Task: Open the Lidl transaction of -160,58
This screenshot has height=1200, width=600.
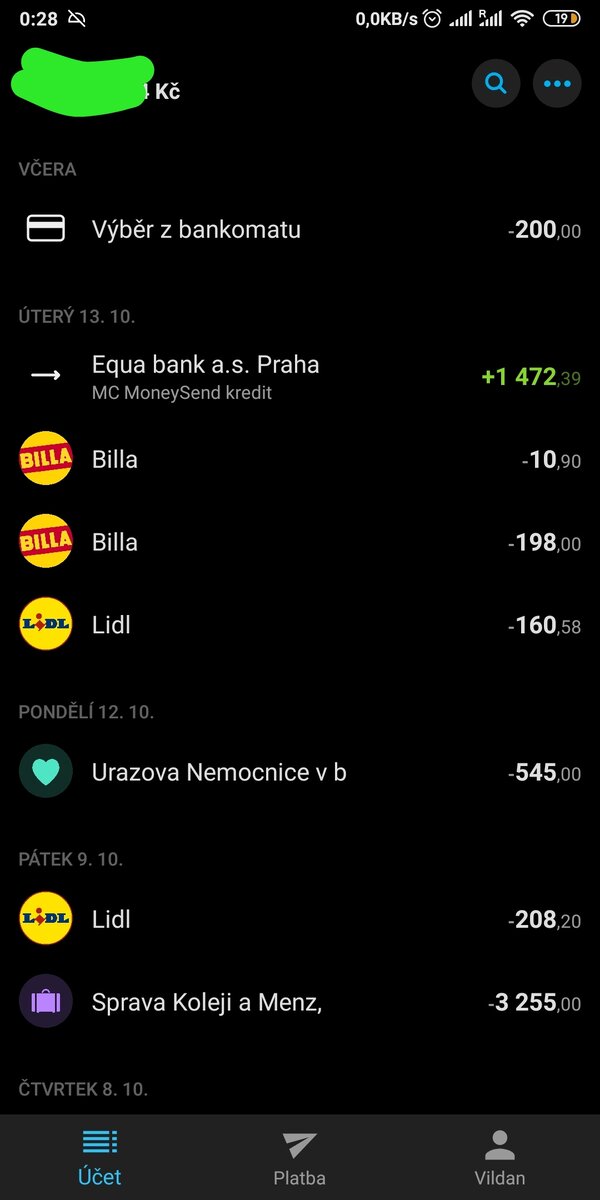Action: click(300, 625)
